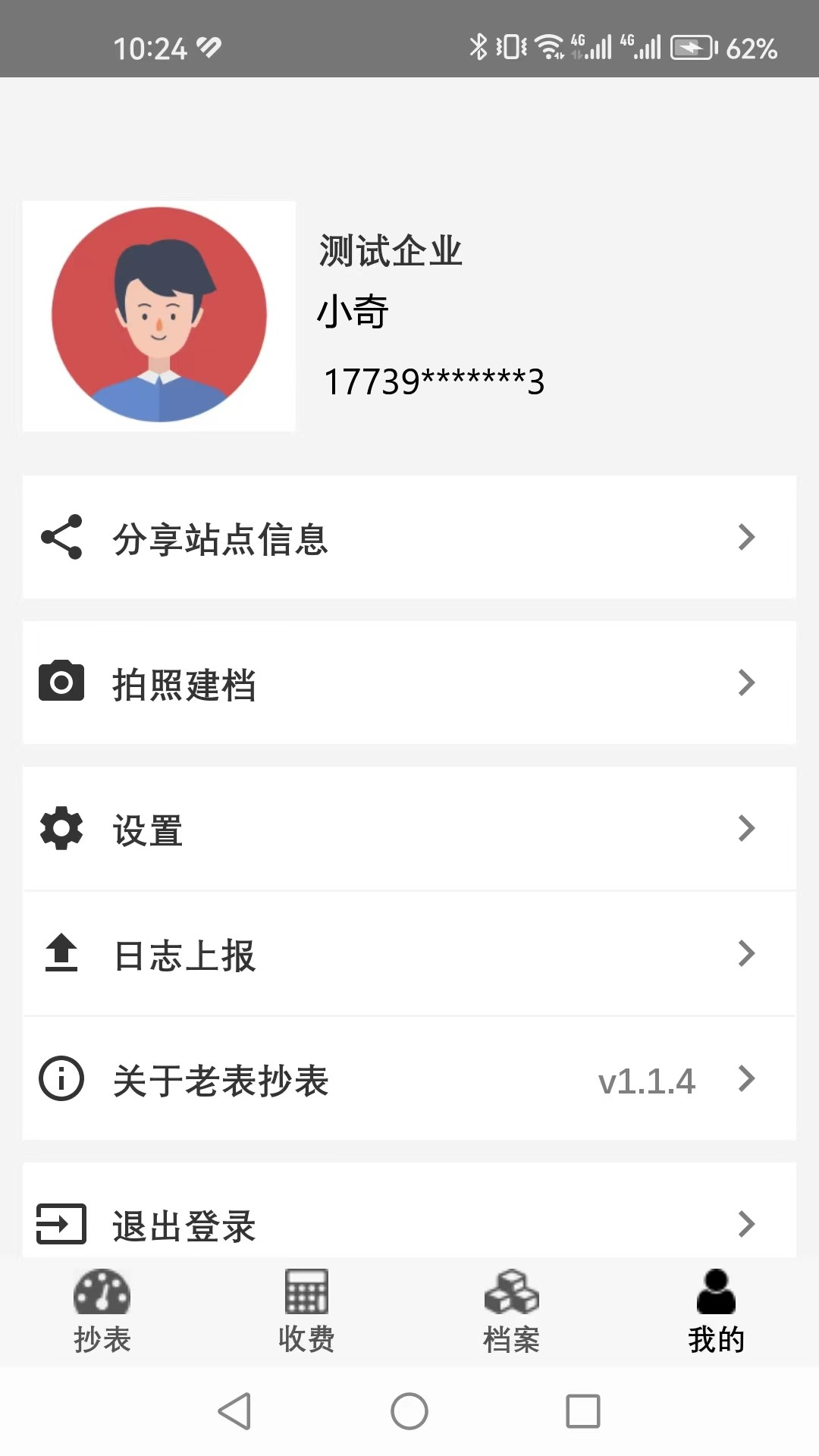This screenshot has height=1456, width=819.
Task: Open the 档案 tab
Action: tap(511, 1312)
